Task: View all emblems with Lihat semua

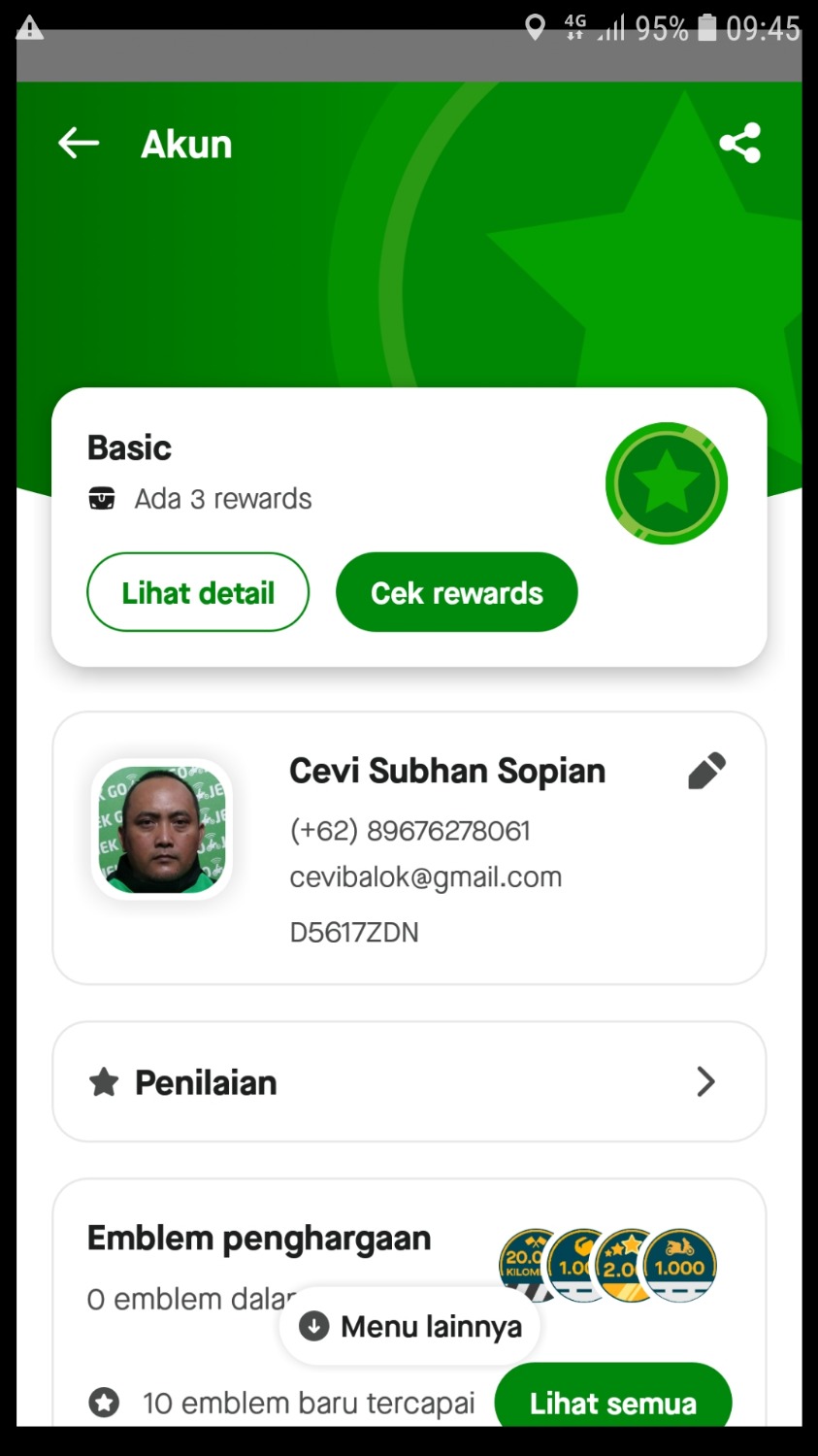Action: pyautogui.click(x=612, y=1402)
